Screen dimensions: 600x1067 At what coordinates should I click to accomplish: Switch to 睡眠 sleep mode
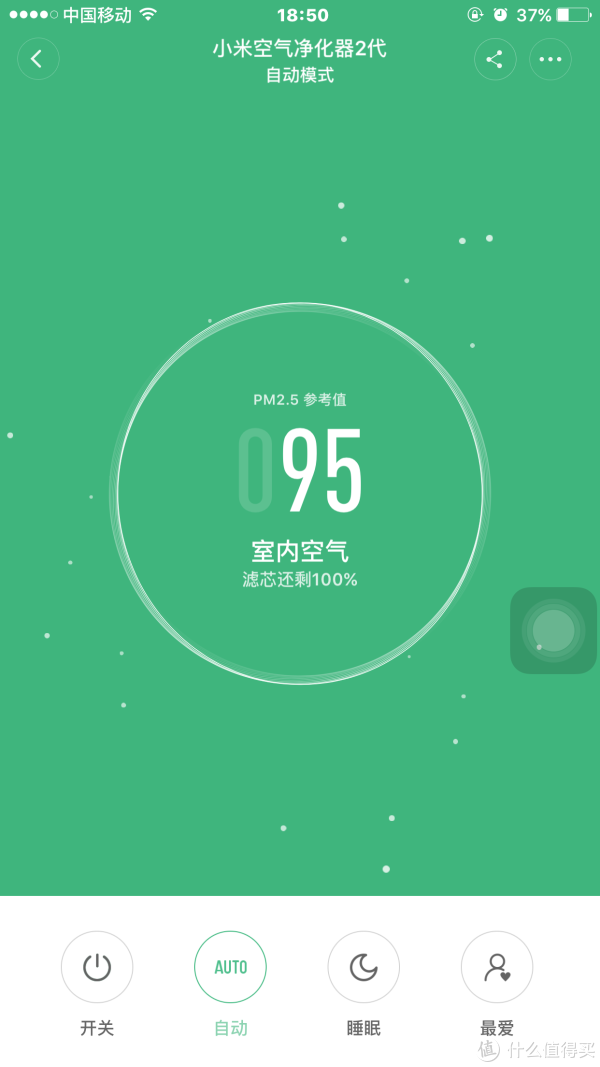364,967
